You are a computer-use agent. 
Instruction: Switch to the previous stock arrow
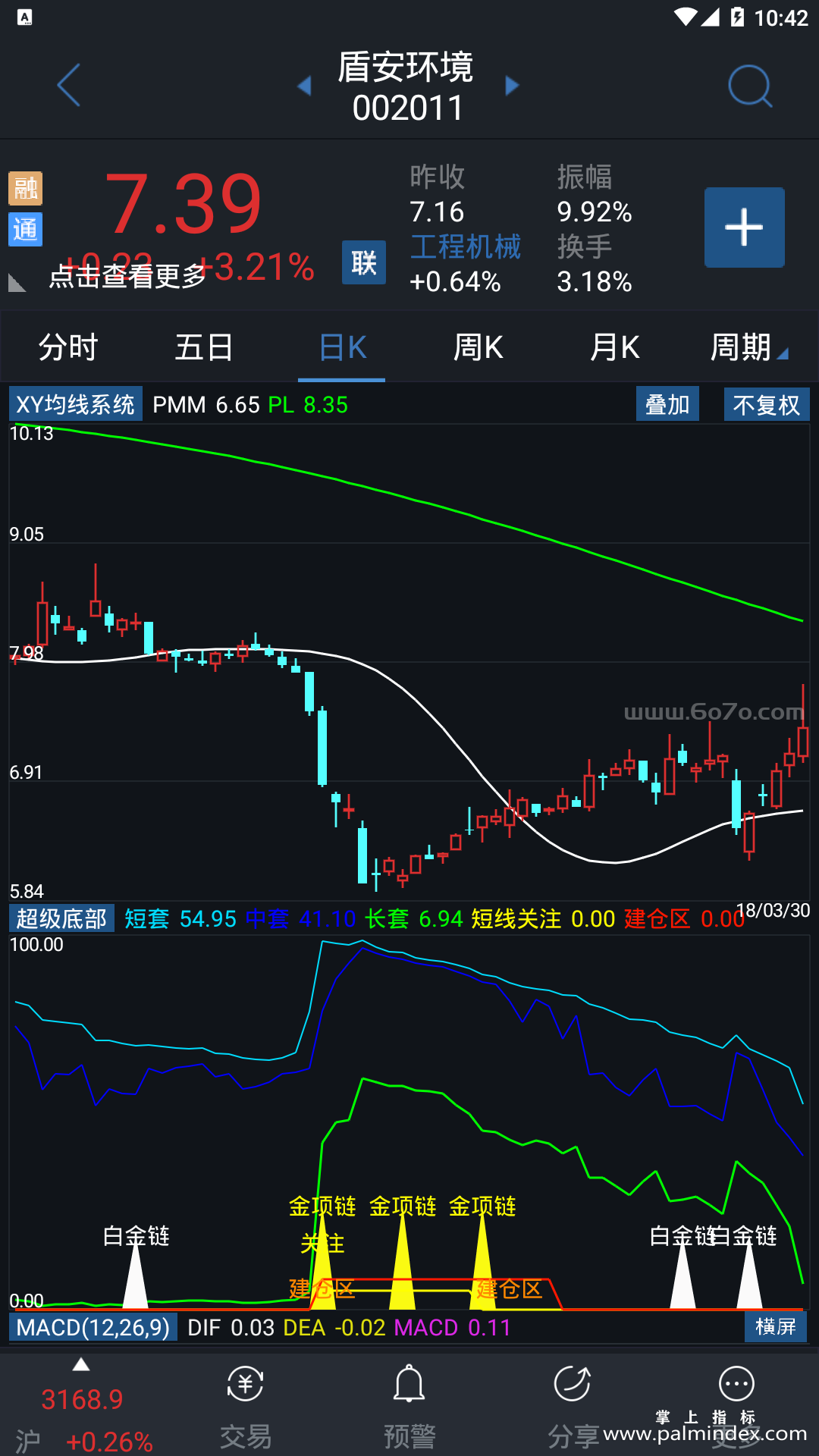tap(305, 86)
